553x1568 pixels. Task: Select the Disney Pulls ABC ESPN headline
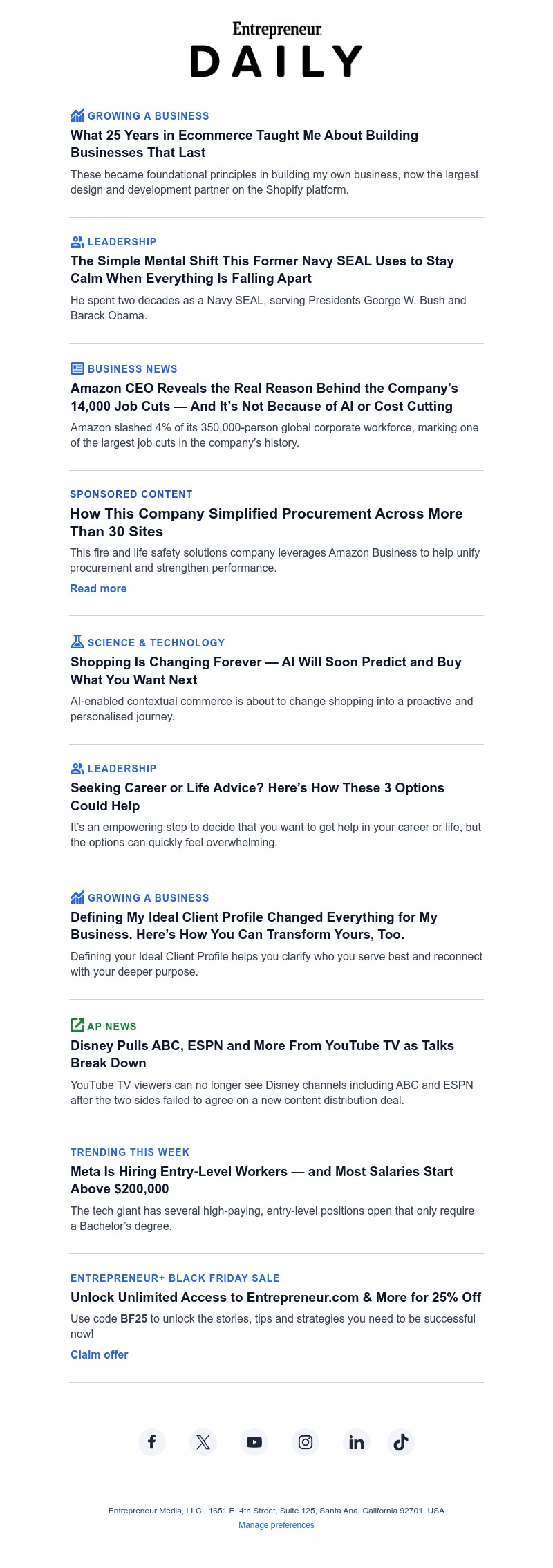[263, 1054]
